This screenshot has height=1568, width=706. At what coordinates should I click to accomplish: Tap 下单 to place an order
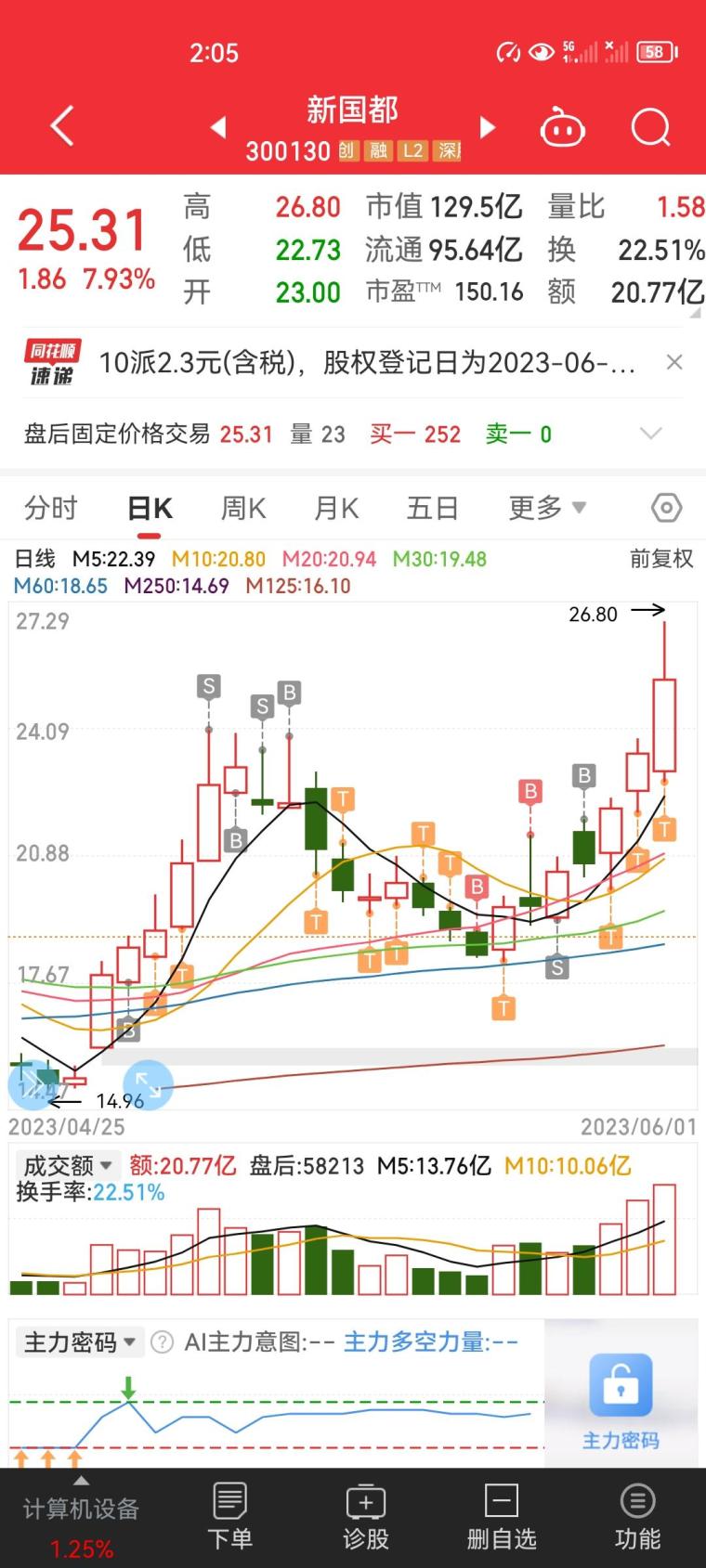(x=229, y=1516)
